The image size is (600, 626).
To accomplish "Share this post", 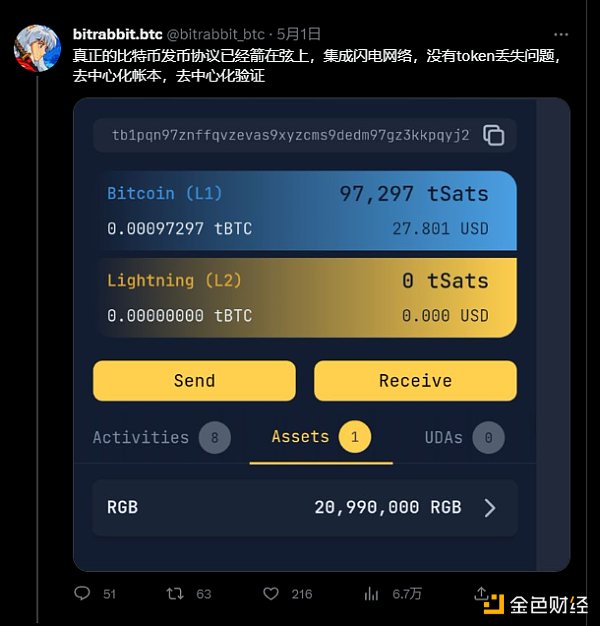I will point(481,593).
